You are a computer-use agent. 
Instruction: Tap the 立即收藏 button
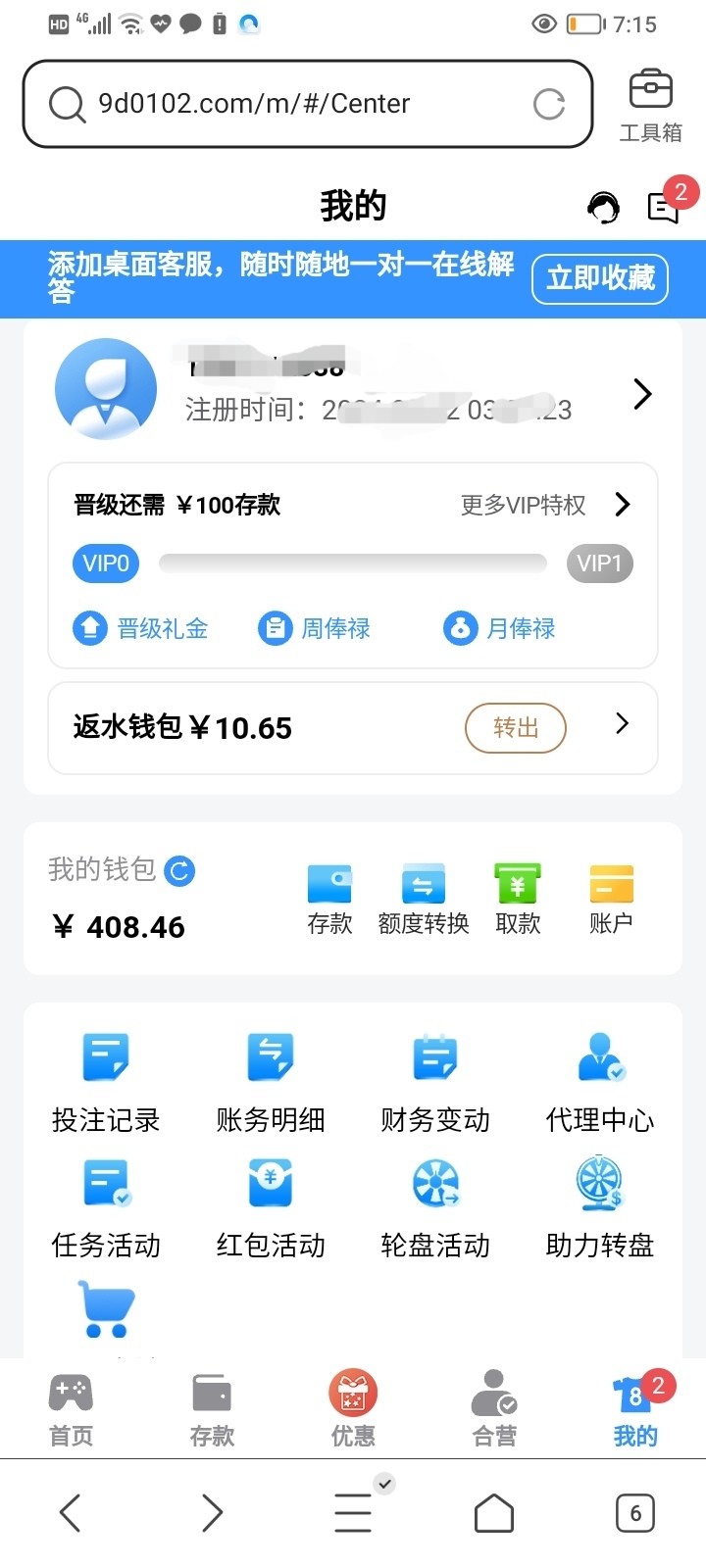[600, 279]
